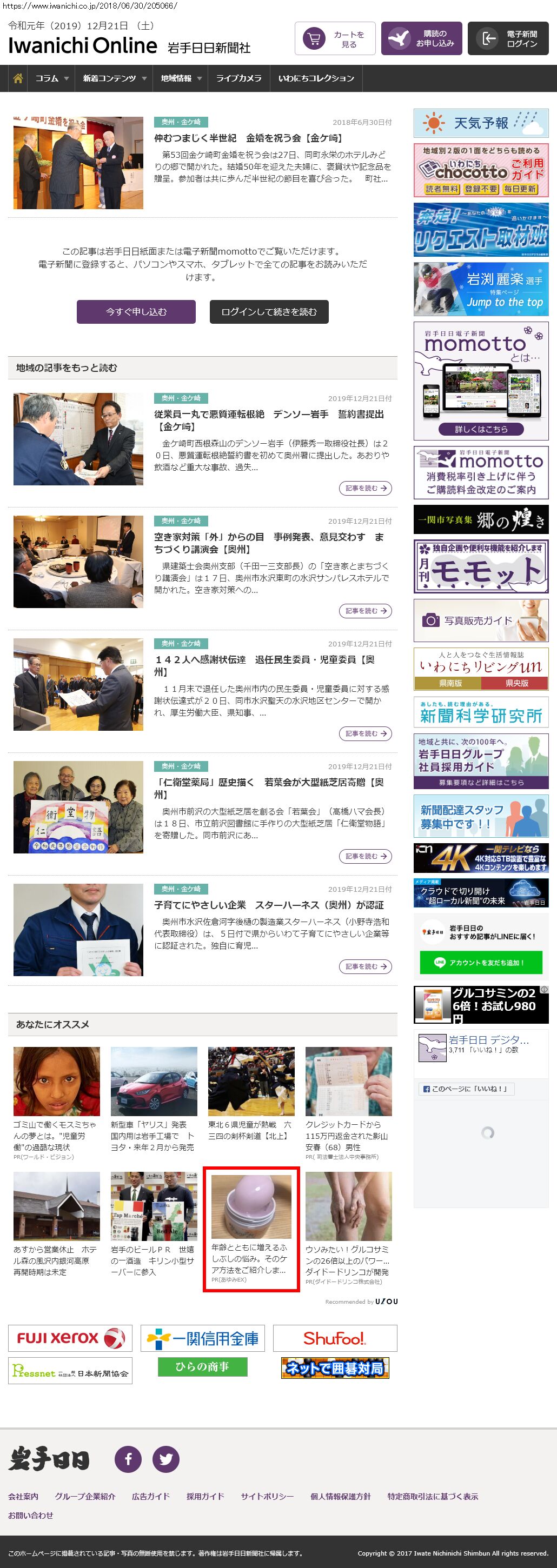Open the Facebook icon in footer
The height and width of the screenshot is (1568, 557).
tap(128, 1458)
